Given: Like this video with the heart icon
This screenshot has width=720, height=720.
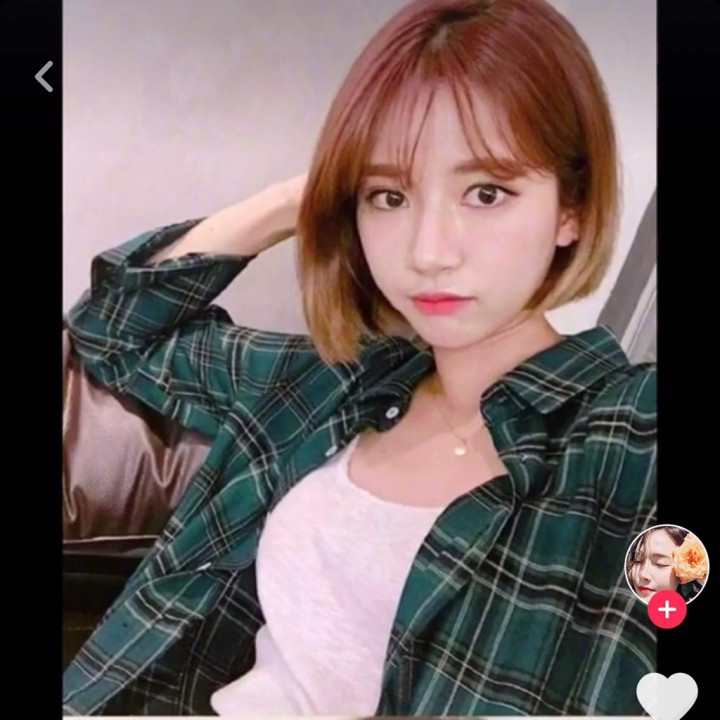Looking at the screenshot, I should click(x=667, y=697).
